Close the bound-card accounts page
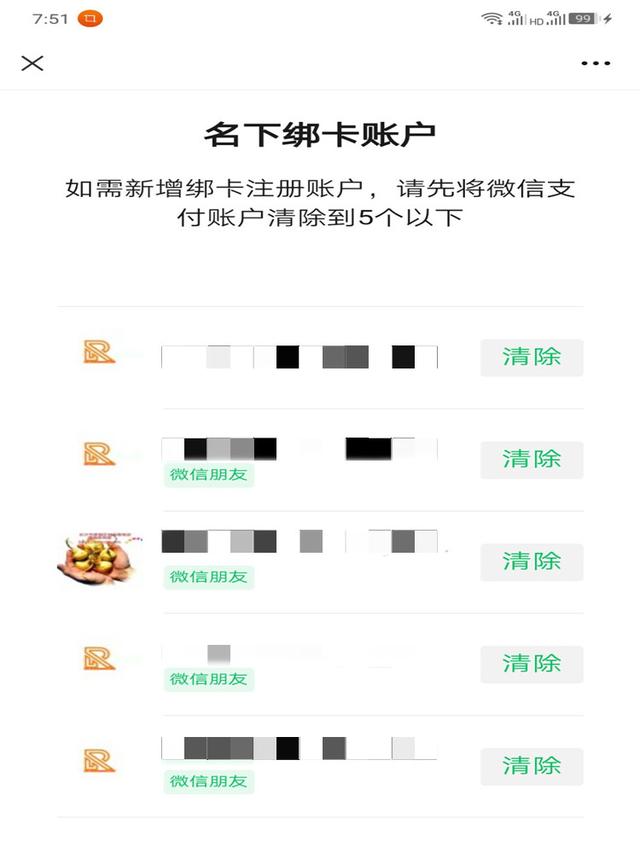Image resolution: width=640 pixels, height=853 pixels. 32,63
